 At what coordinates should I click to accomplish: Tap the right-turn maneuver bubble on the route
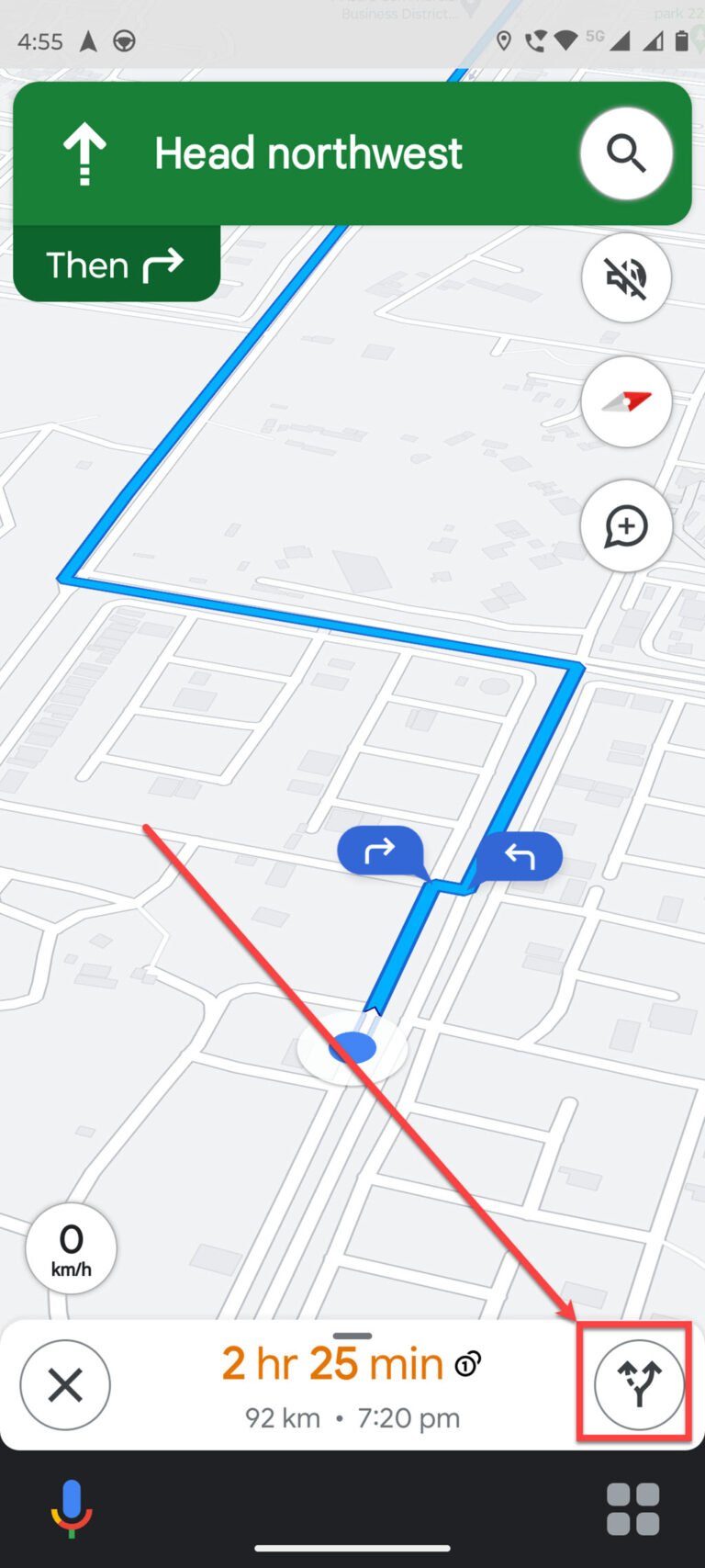click(380, 852)
